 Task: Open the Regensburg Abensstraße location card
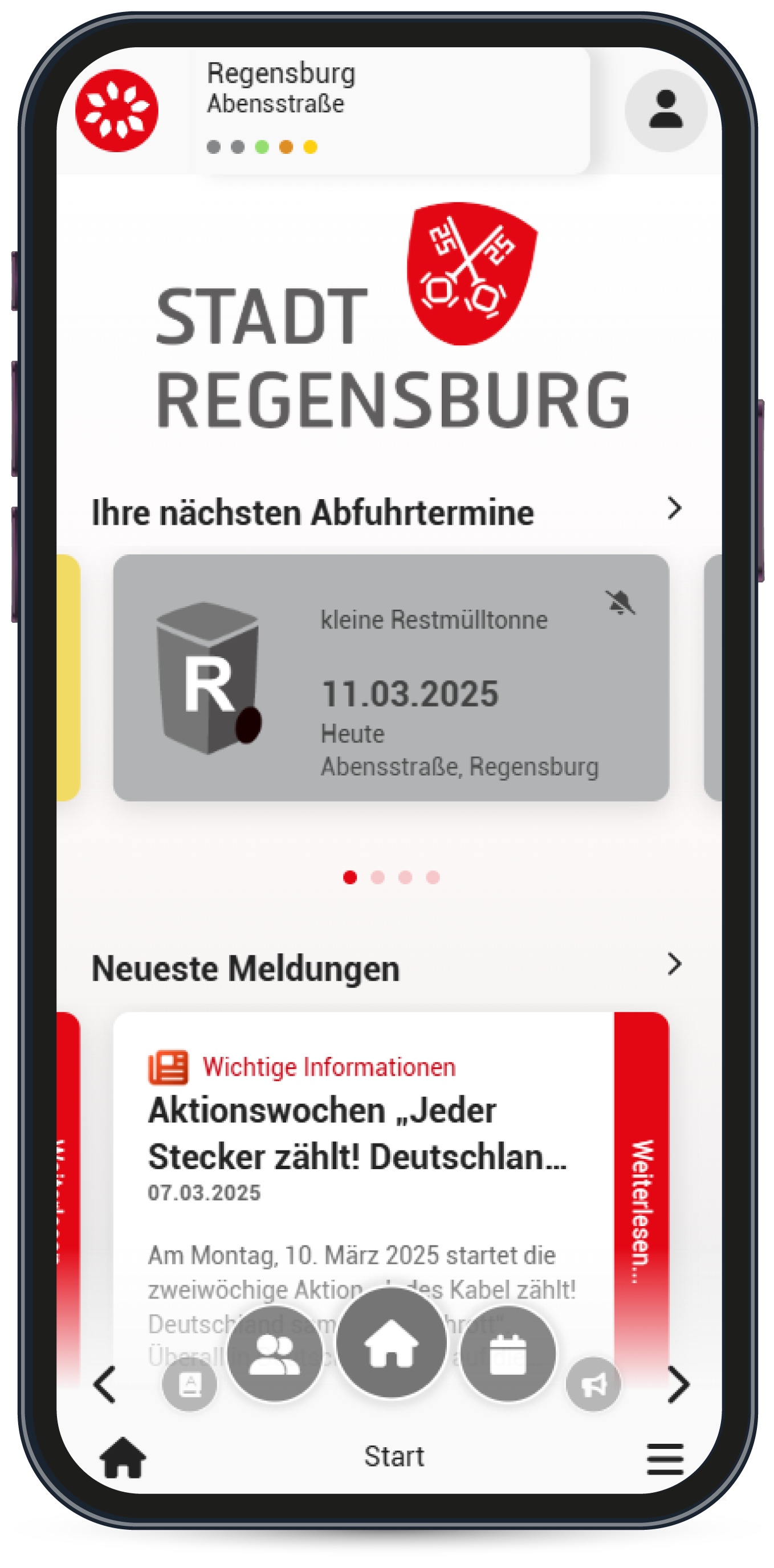[x=390, y=111]
